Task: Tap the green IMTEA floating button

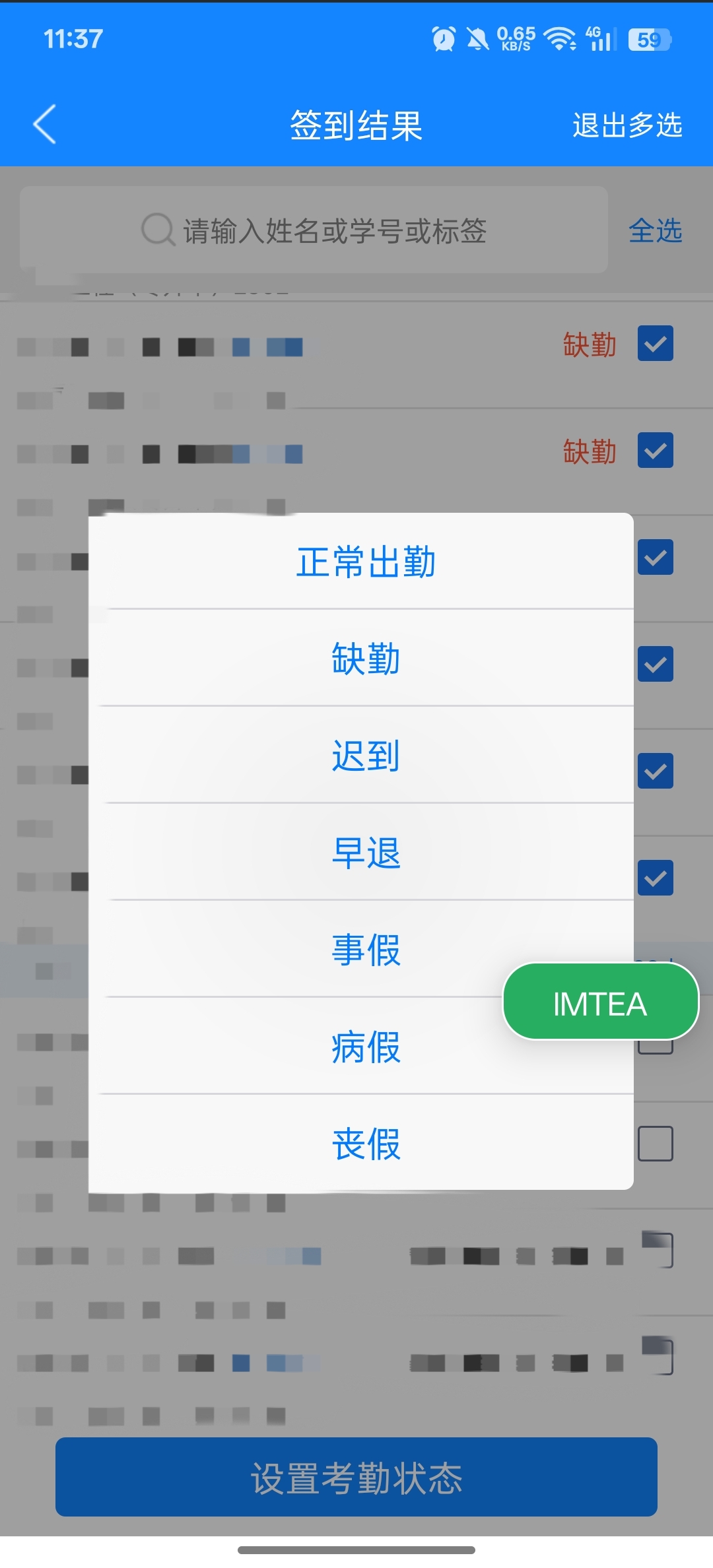Action: tap(600, 1002)
